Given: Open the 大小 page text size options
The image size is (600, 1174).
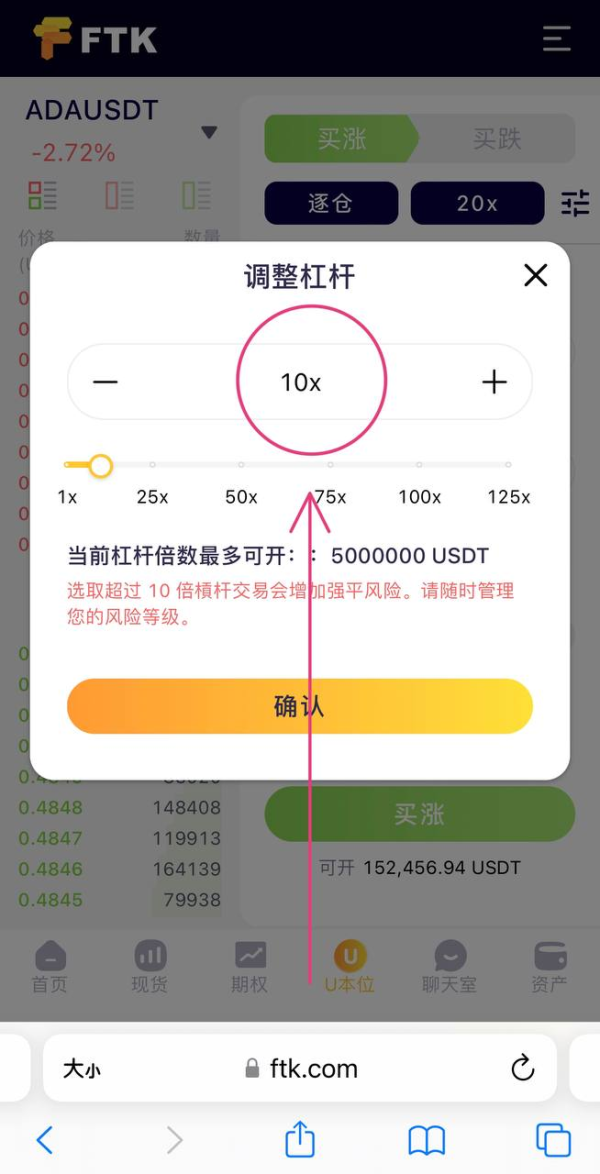Looking at the screenshot, I should [x=81, y=1069].
